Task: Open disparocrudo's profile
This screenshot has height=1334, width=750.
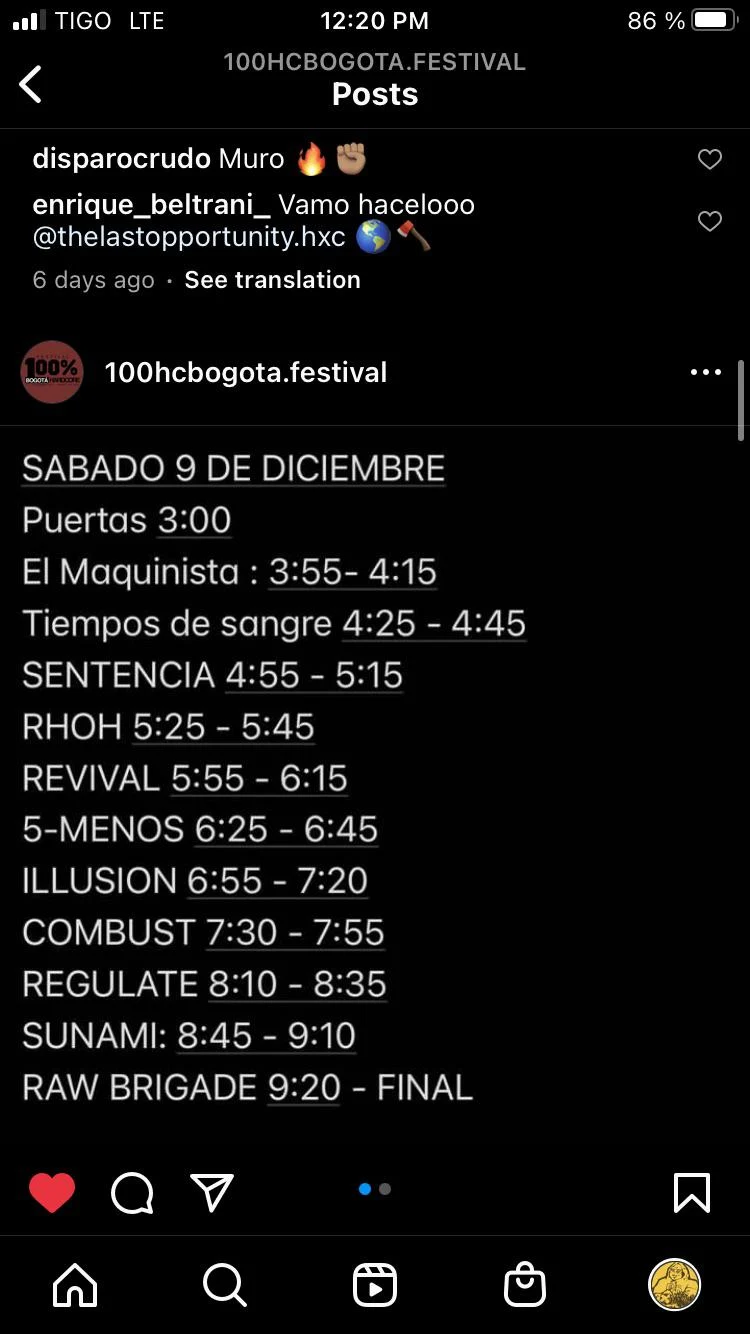Action: pyautogui.click(x=121, y=159)
